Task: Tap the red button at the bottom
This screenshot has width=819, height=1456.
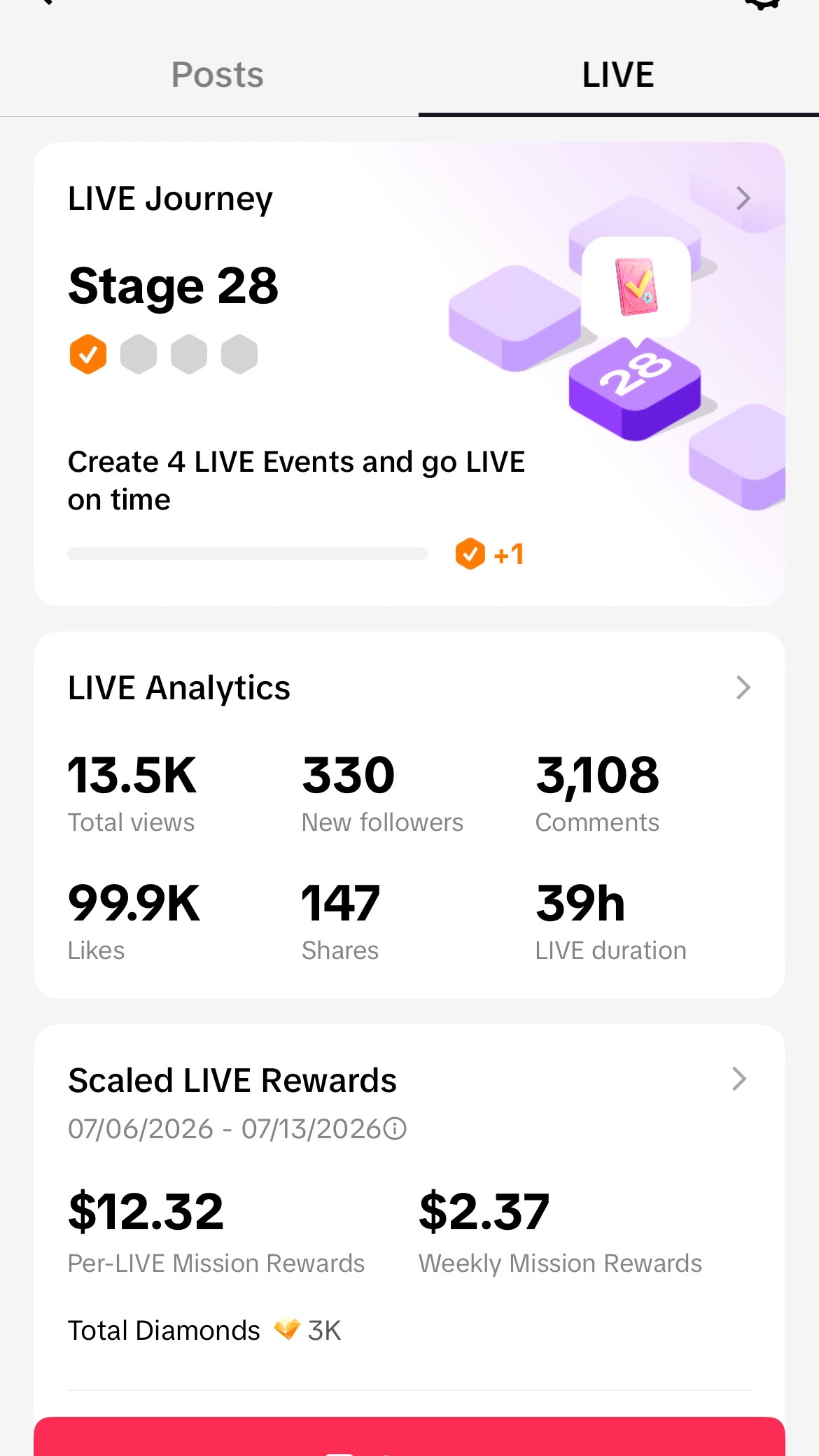Action: (x=409, y=1436)
